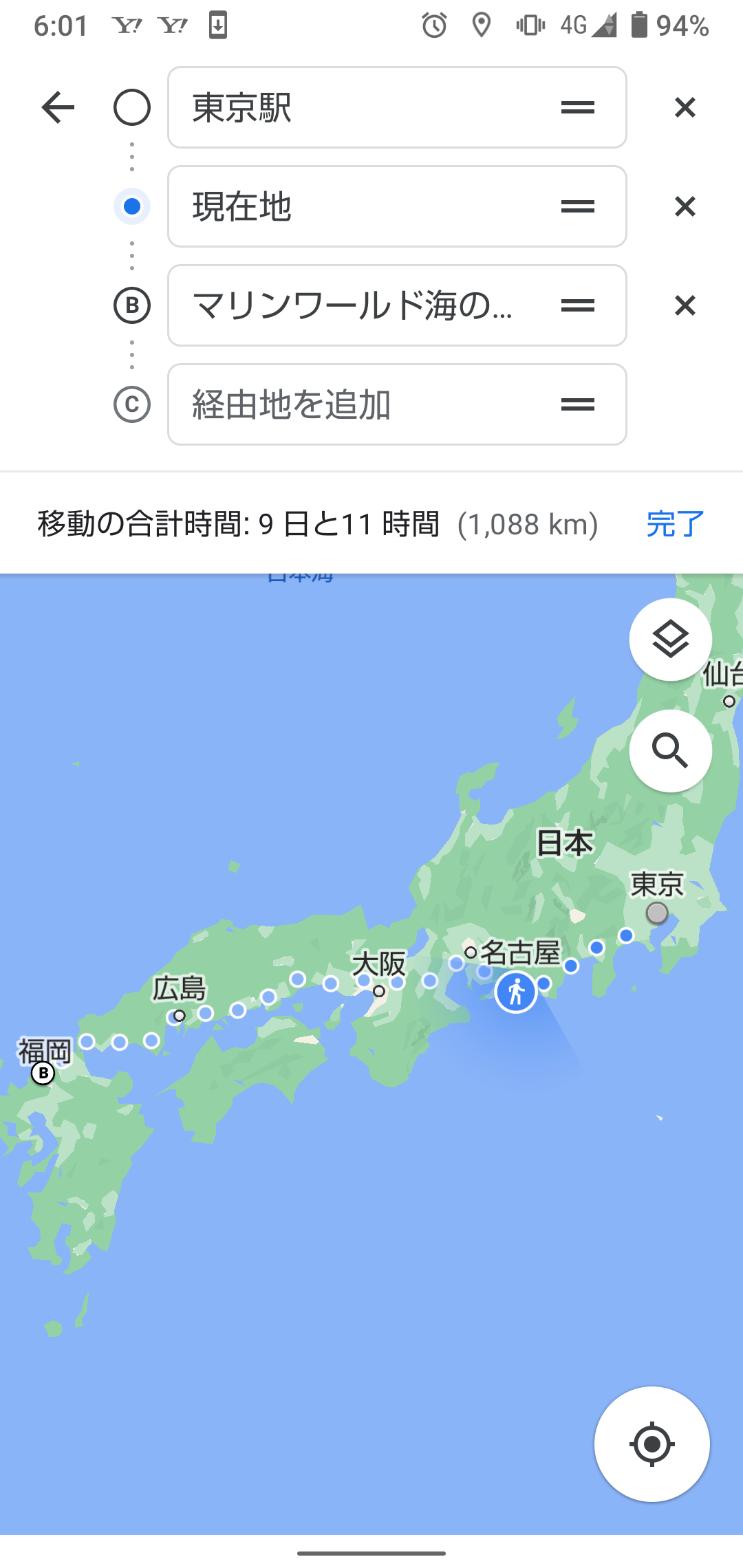The height and width of the screenshot is (1568, 743).
Task: Remove the 東京駅 stop
Action: pyautogui.click(x=685, y=107)
